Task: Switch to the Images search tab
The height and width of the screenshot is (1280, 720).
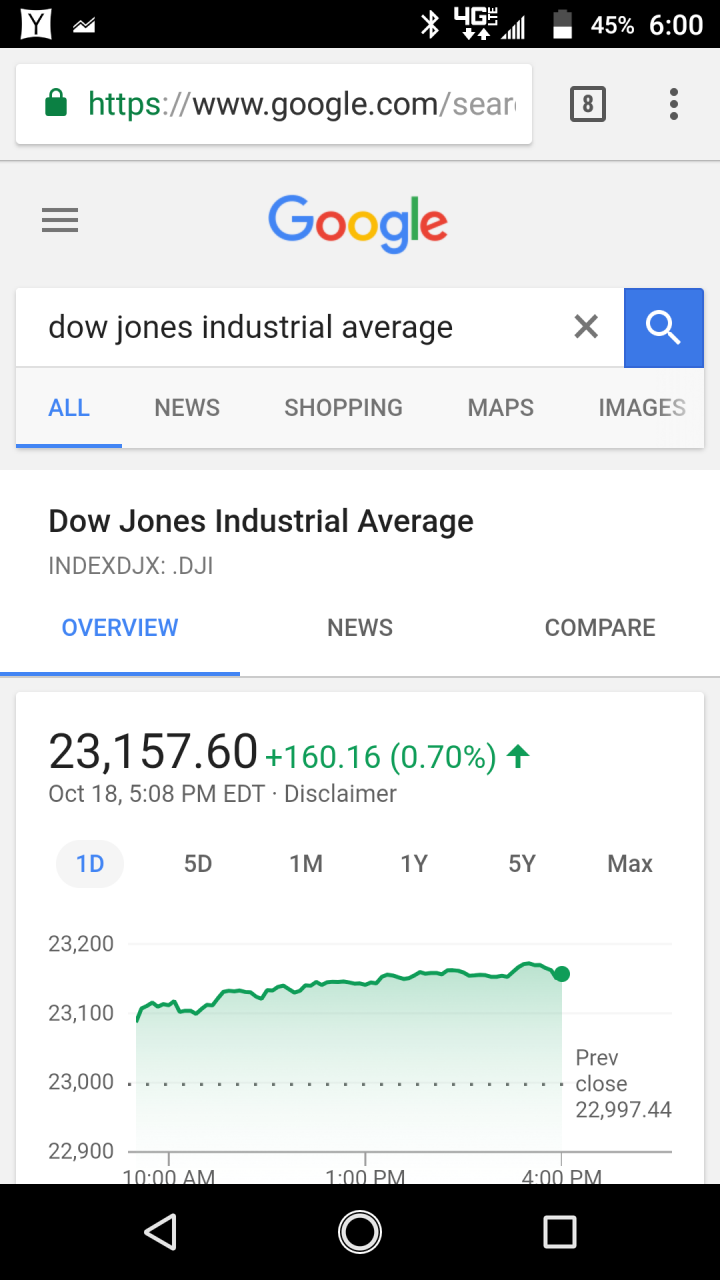Action: click(x=642, y=408)
